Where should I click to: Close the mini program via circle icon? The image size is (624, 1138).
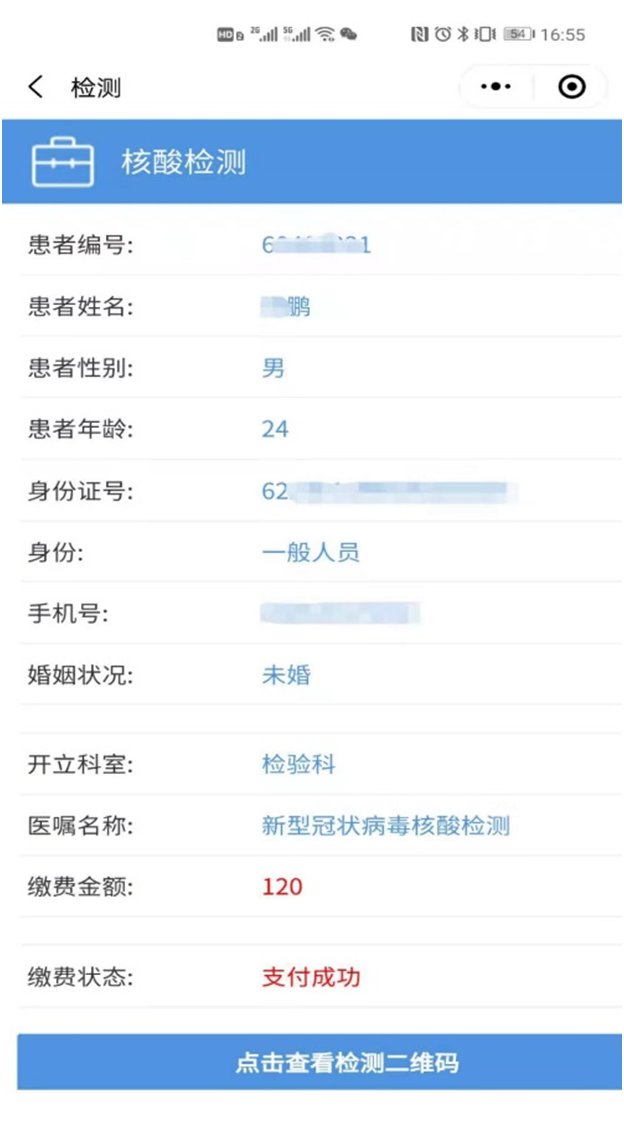pos(571,87)
